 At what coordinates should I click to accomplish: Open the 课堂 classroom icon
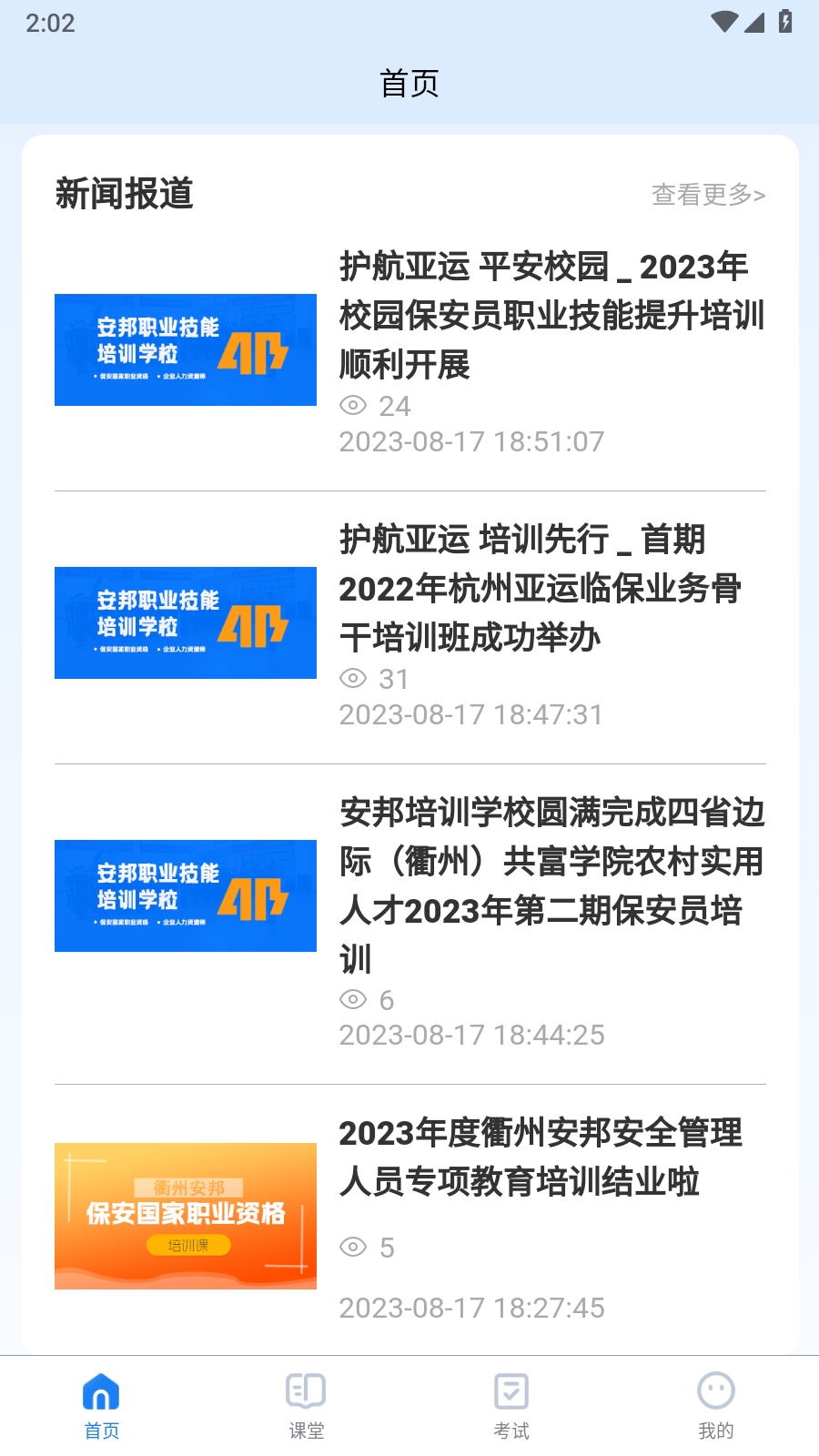[x=307, y=1390]
